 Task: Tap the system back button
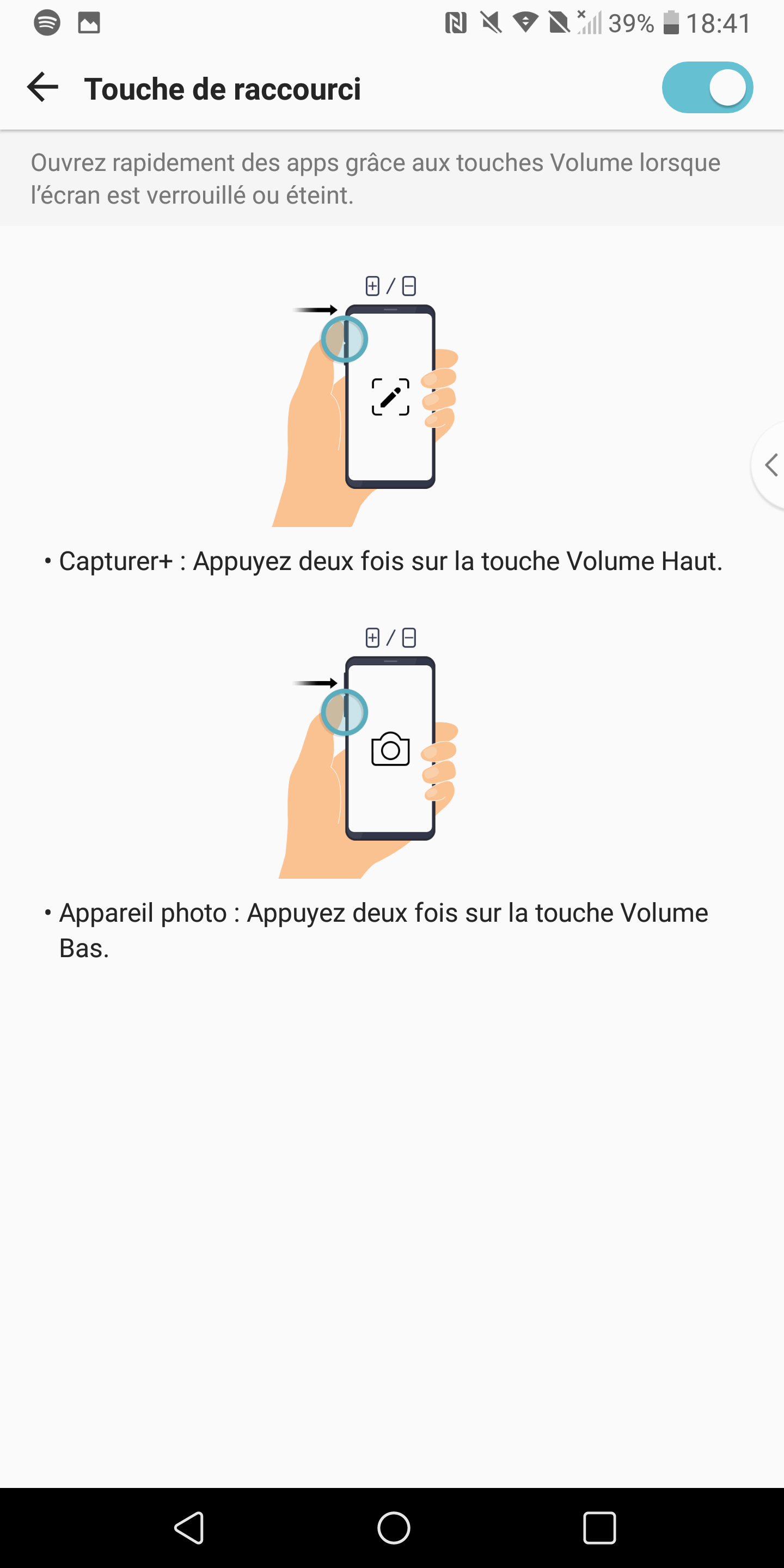[189, 1528]
